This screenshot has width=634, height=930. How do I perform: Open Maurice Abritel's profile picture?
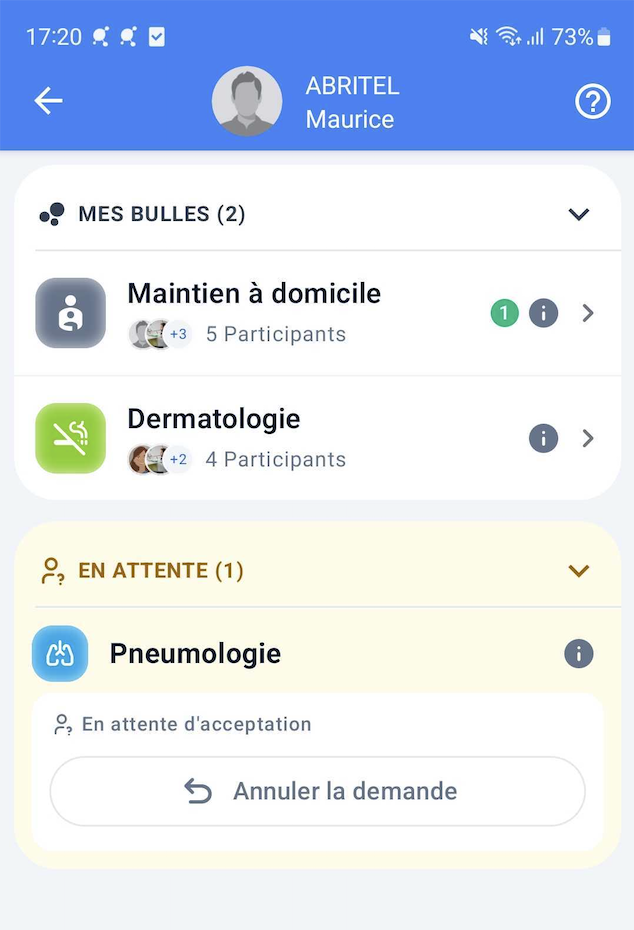[x=247, y=101]
